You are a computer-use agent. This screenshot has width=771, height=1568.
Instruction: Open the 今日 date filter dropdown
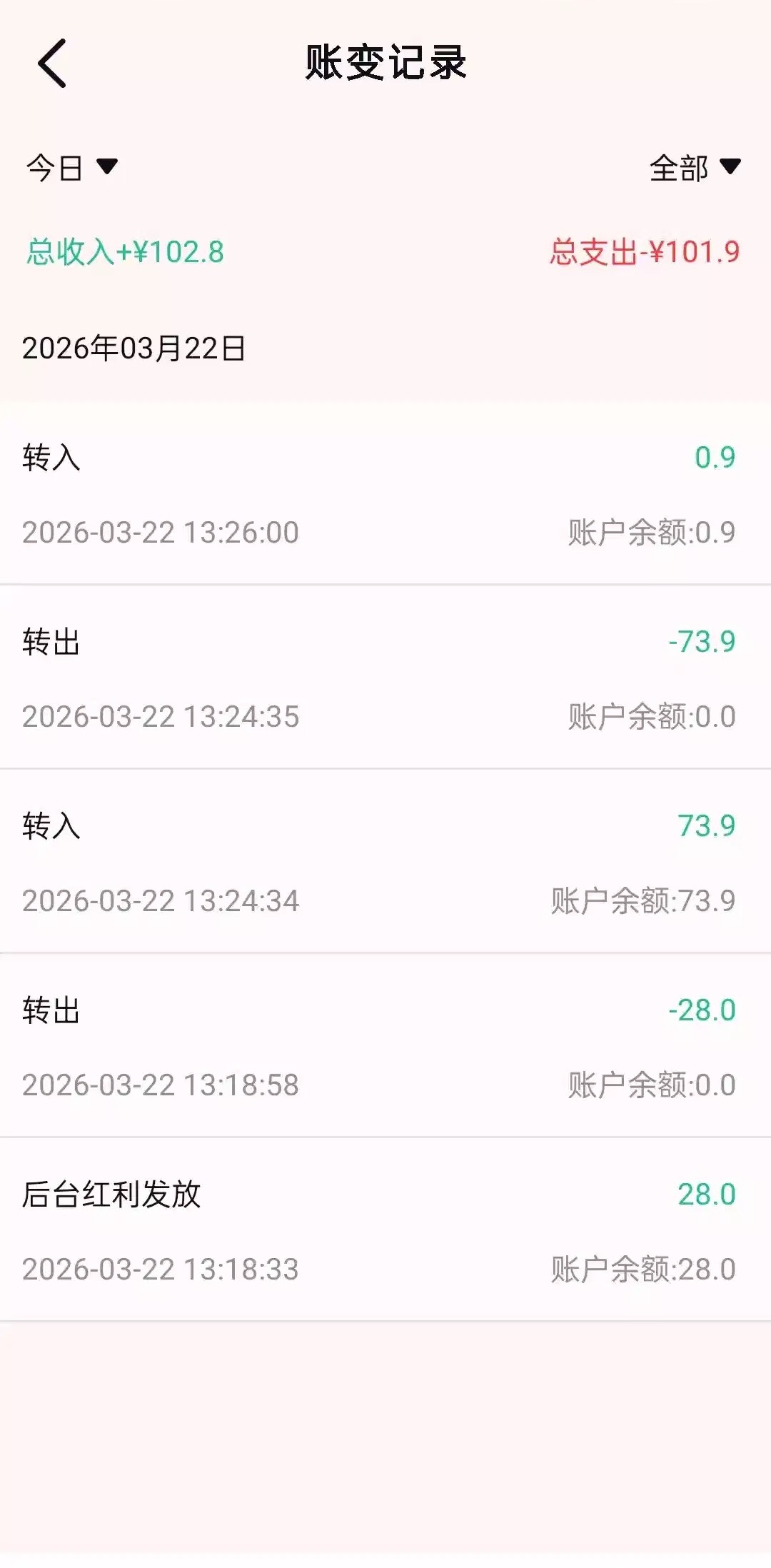[x=71, y=169]
